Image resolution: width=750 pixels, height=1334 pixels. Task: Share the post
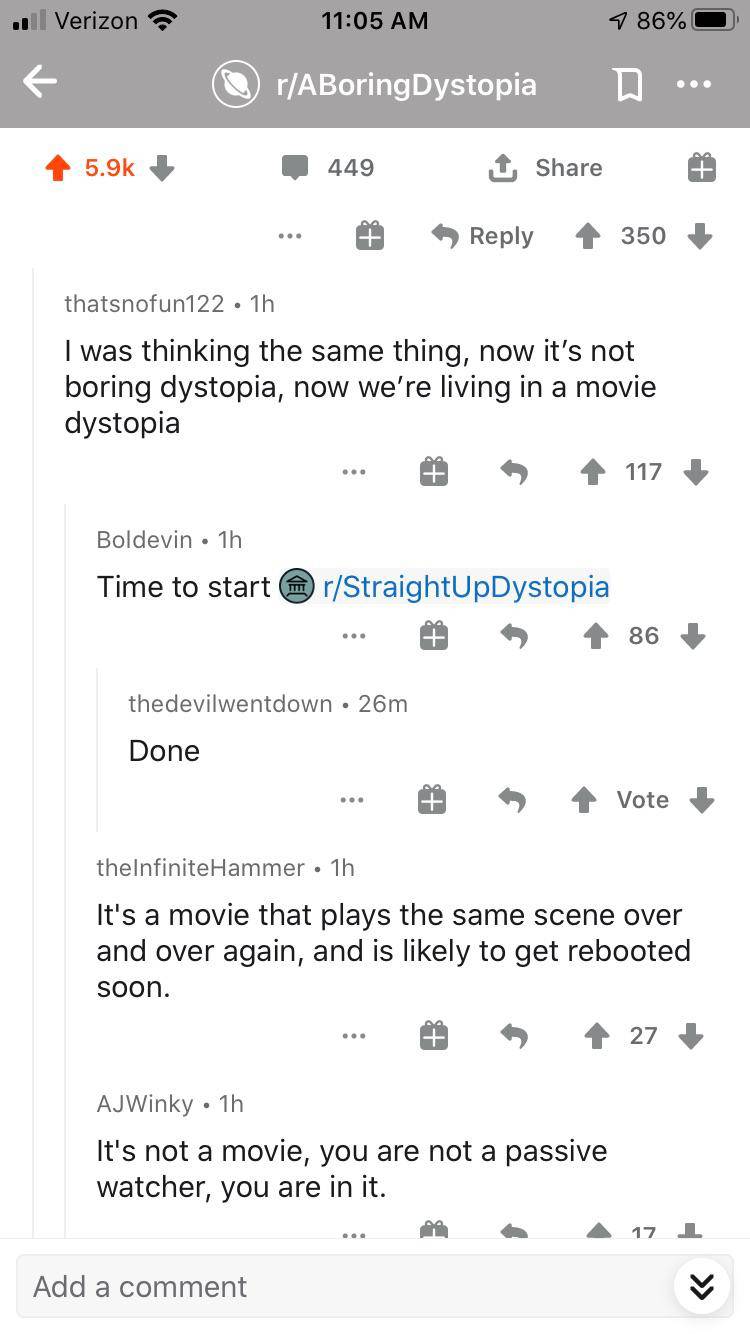545,167
